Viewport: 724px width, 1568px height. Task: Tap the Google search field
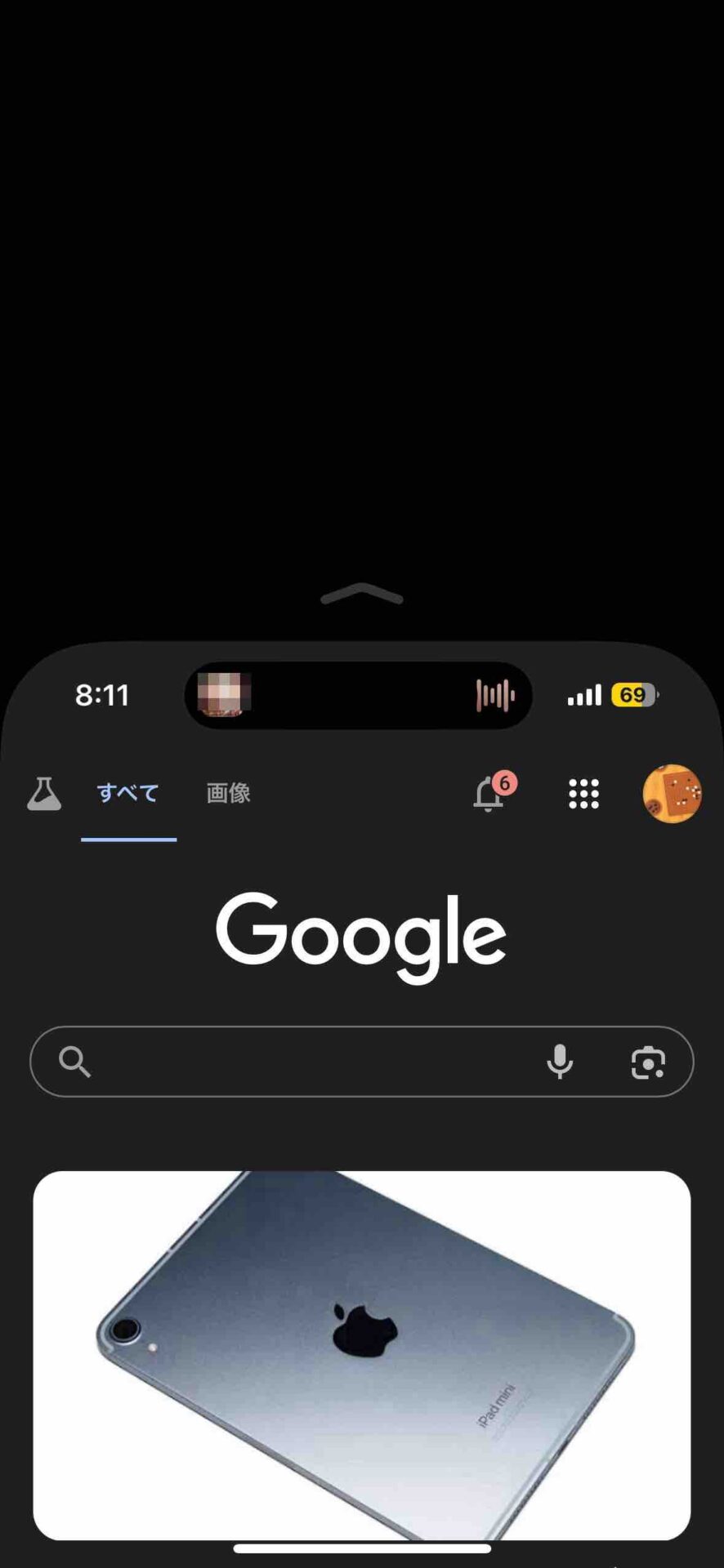coord(361,1062)
